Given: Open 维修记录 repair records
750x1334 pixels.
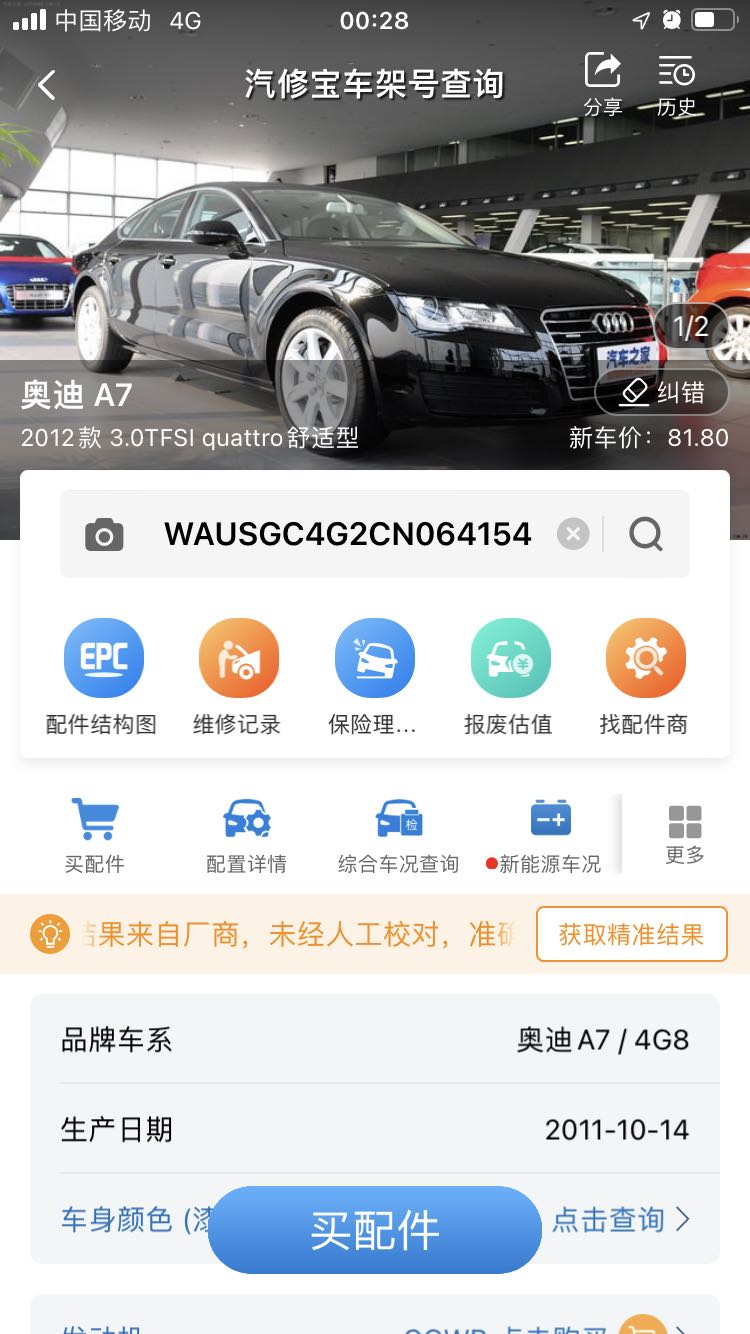Looking at the screenshot, I should (238, 676).
